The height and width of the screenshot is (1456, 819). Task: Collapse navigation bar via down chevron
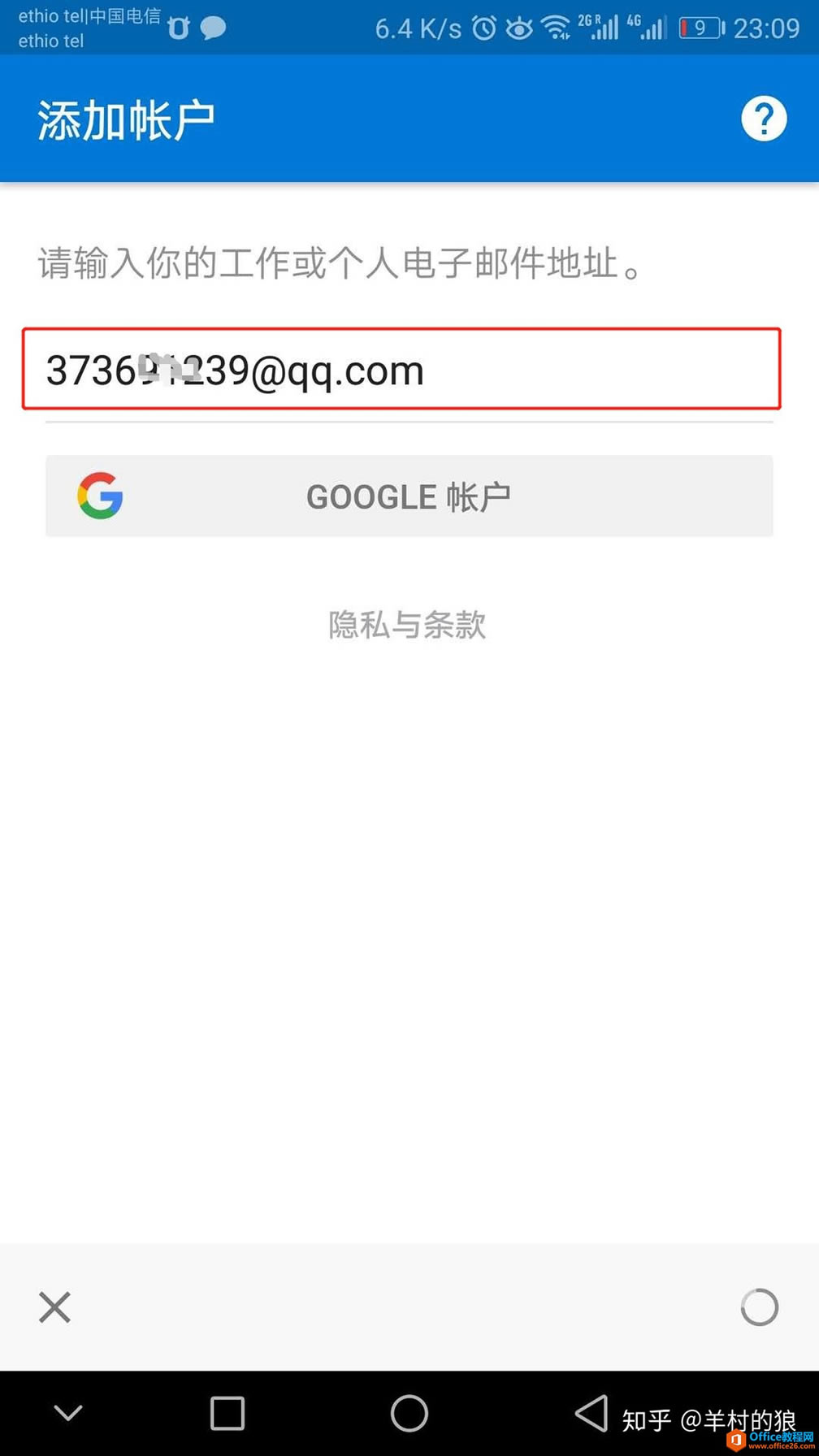coord(68,1412)
